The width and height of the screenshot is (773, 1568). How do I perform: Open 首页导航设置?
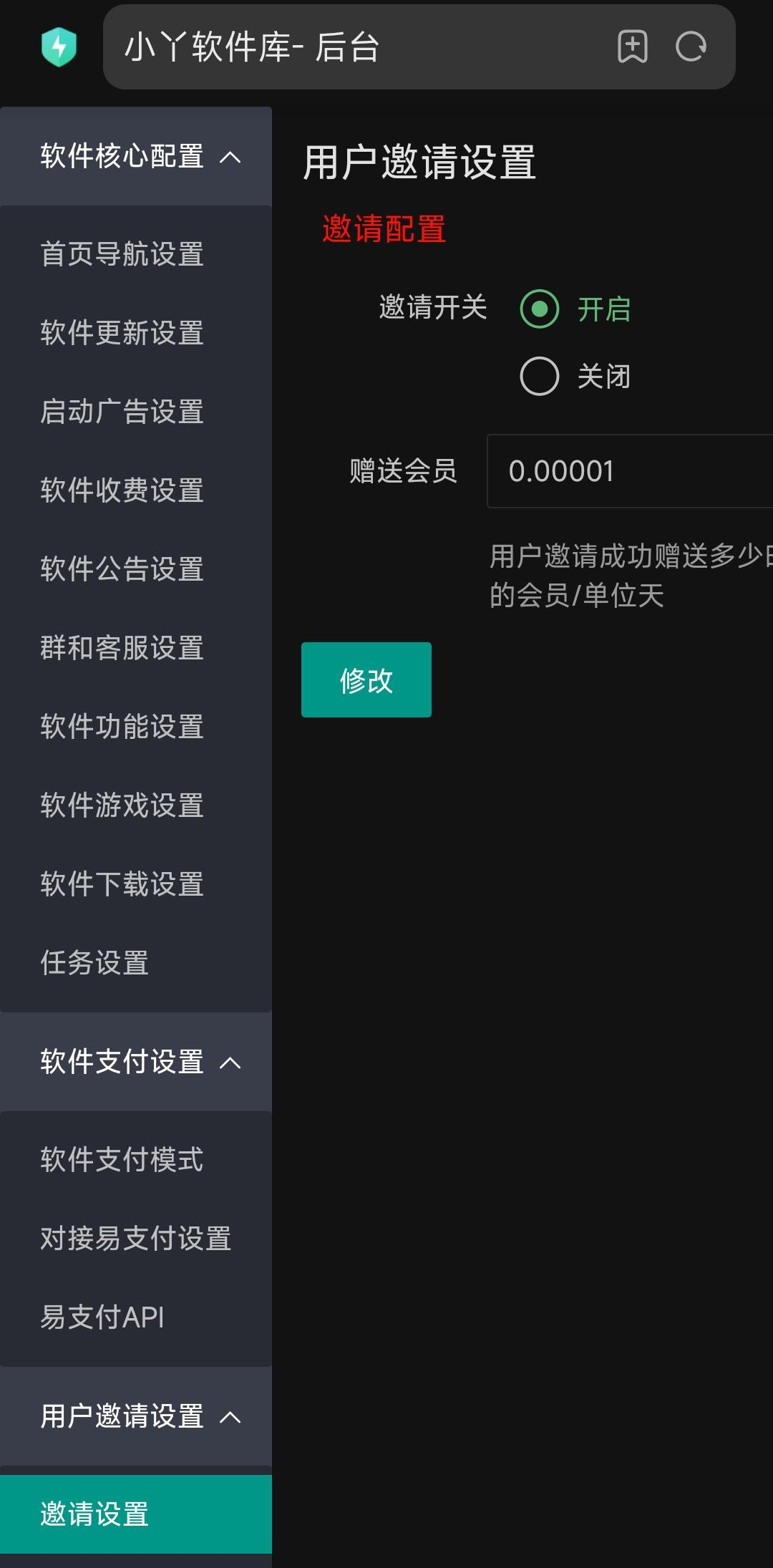[x=122, y=254]
